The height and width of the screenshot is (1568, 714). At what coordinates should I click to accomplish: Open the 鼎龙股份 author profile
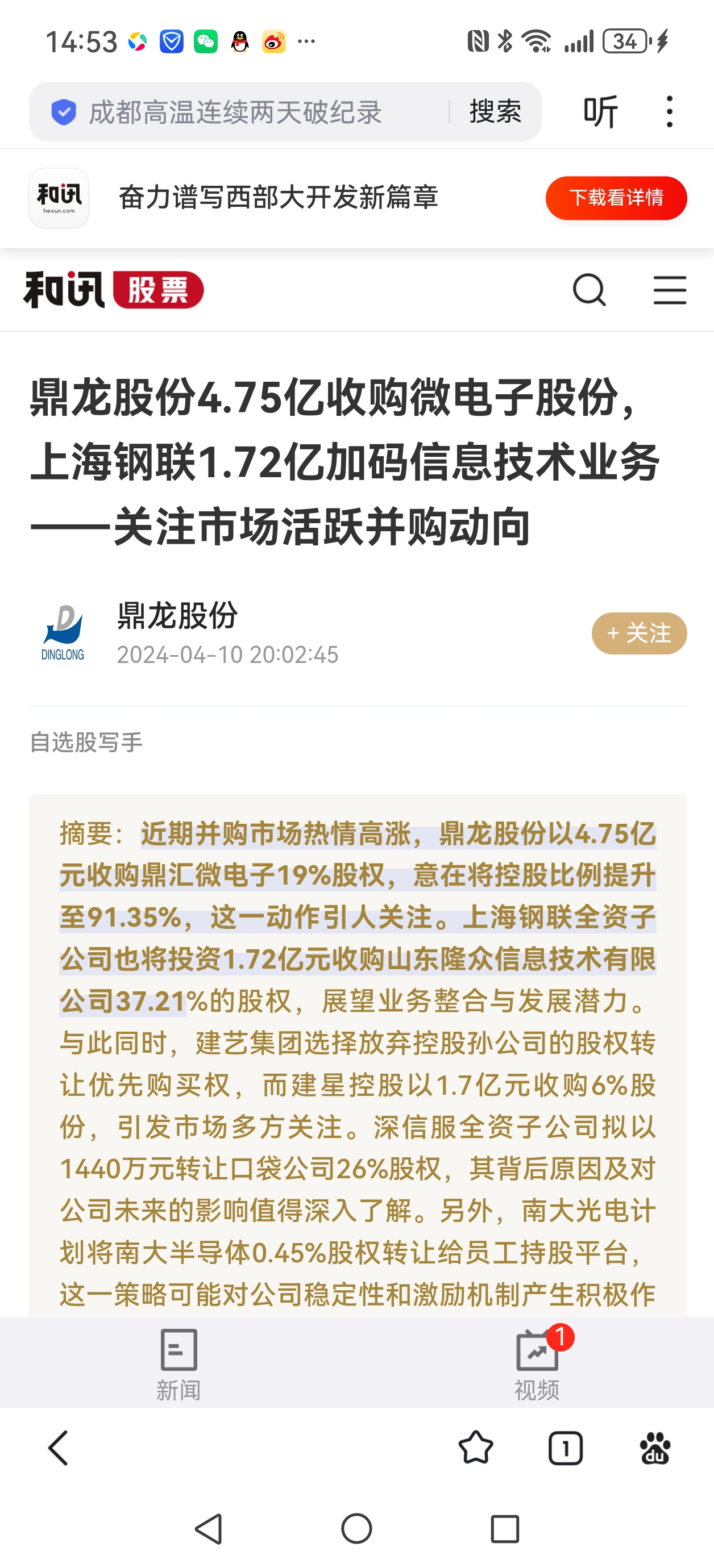177,616
